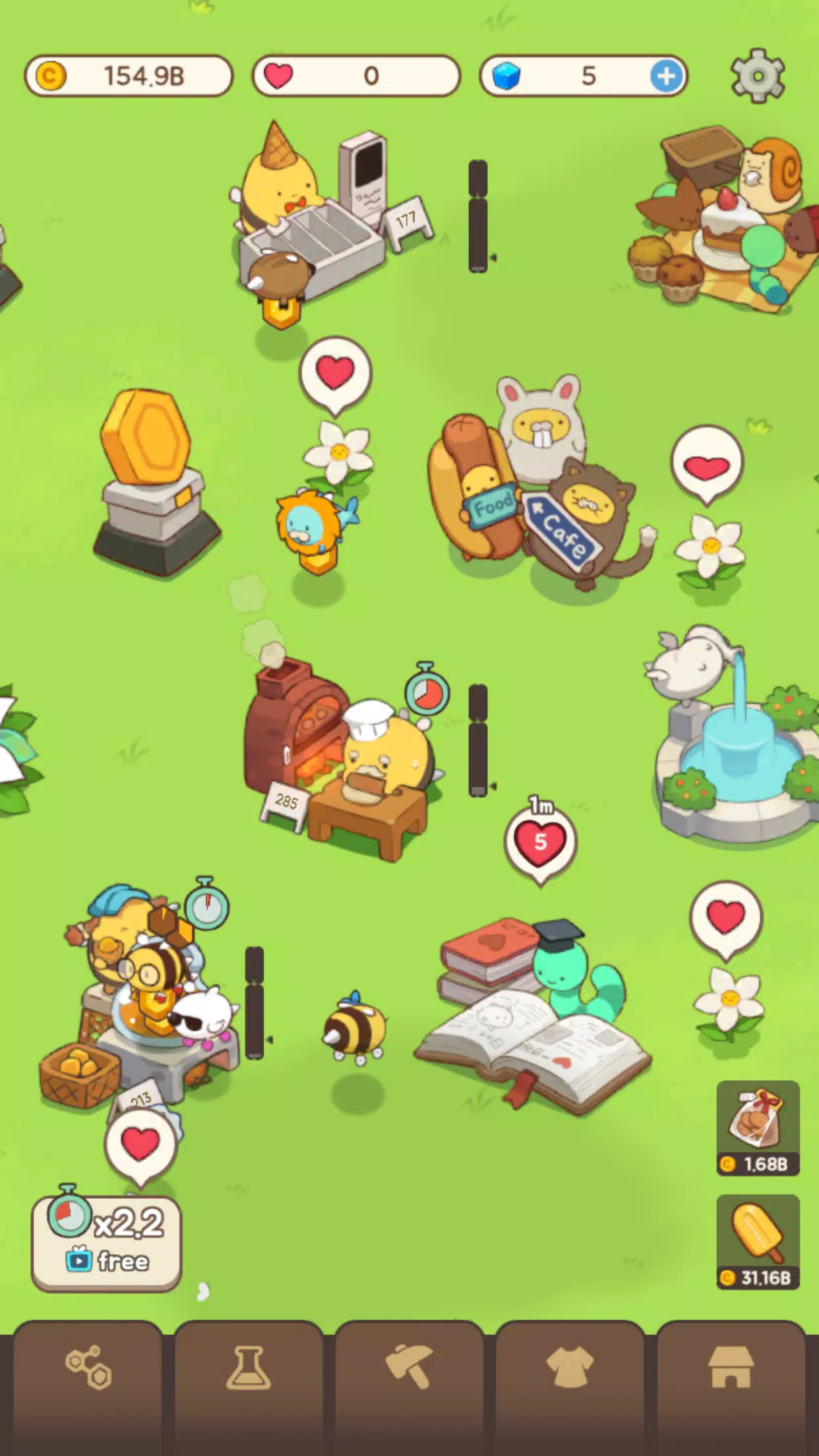
Task: Open the Food and Cafe signpost characters
Action: [x=534, y=488]
